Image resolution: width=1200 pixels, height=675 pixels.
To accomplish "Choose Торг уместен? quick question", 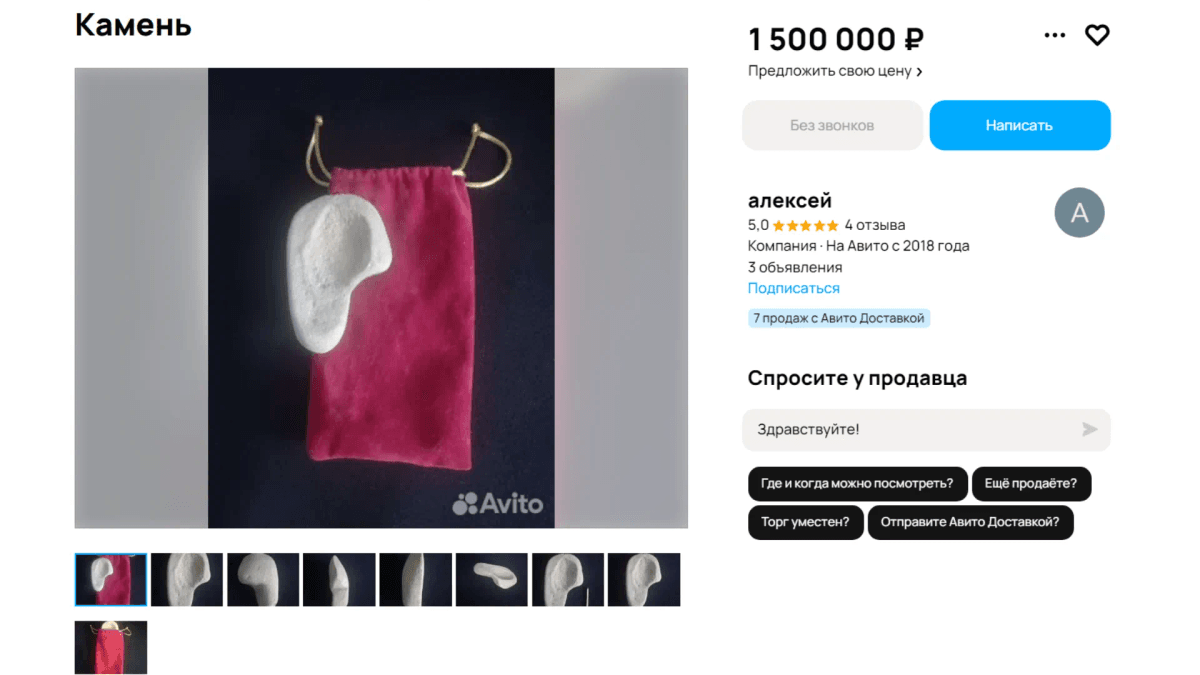I will click(x=805, y=522).
